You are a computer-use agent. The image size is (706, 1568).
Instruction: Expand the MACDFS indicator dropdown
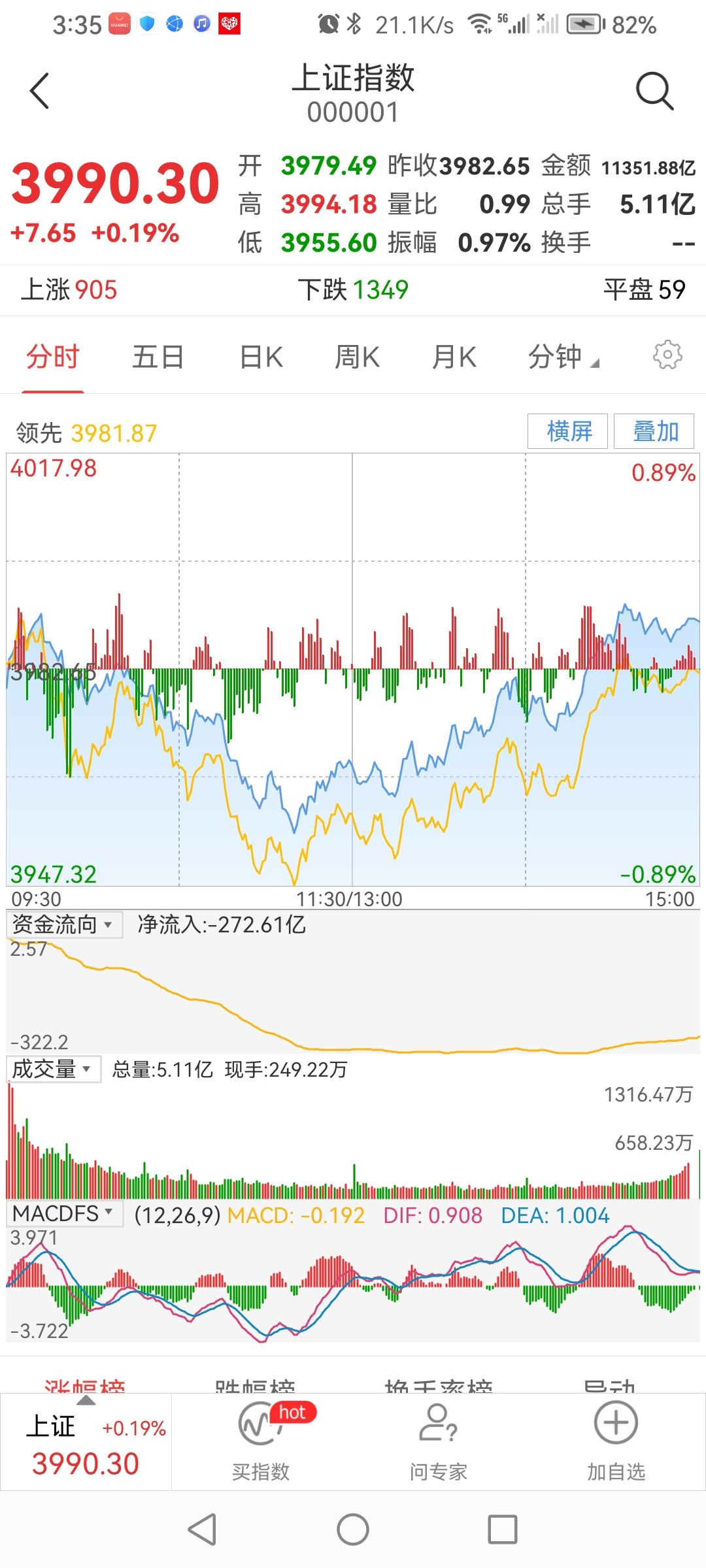(x=64, y=1213)
